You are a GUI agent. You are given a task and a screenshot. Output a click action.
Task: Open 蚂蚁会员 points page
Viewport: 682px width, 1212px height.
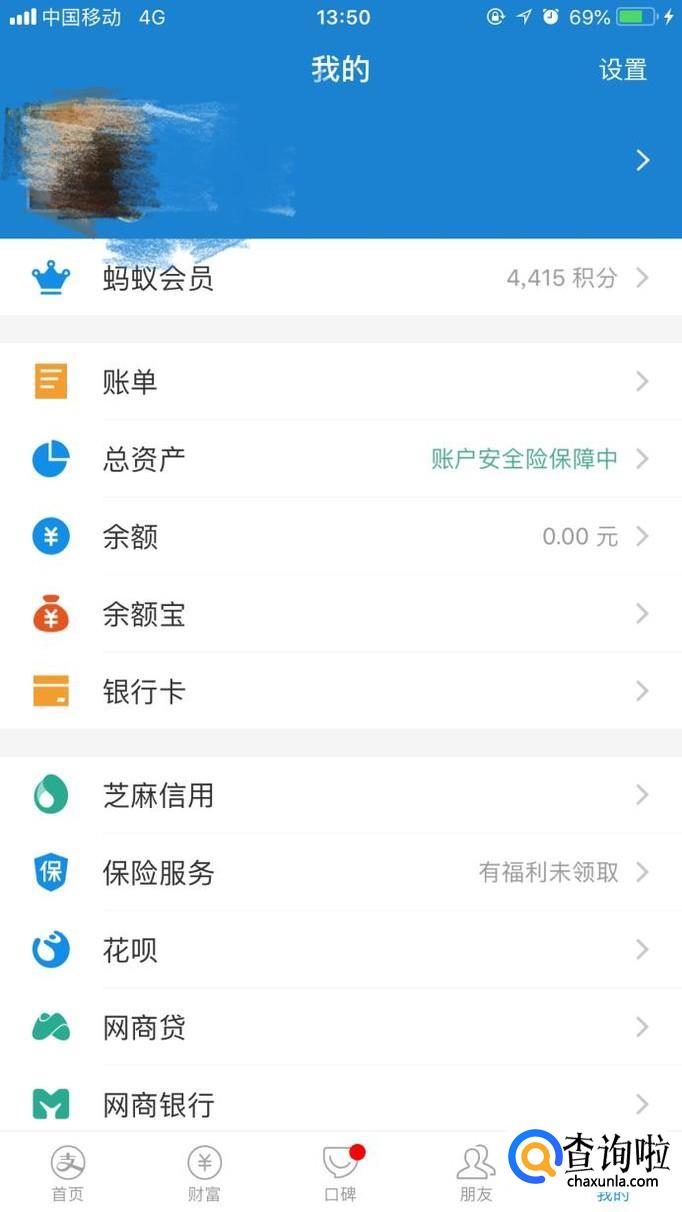pos(340,278)
